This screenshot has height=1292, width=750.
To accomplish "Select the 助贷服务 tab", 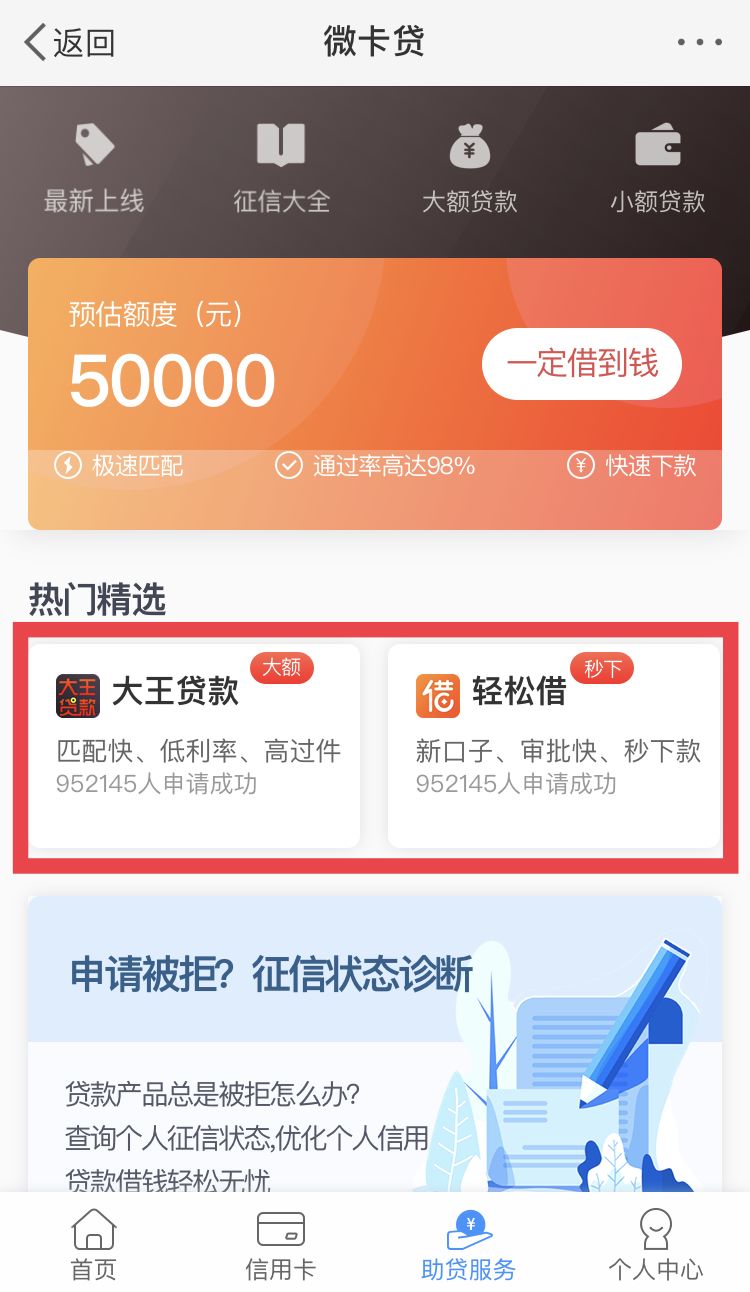I will point(468,1244).
